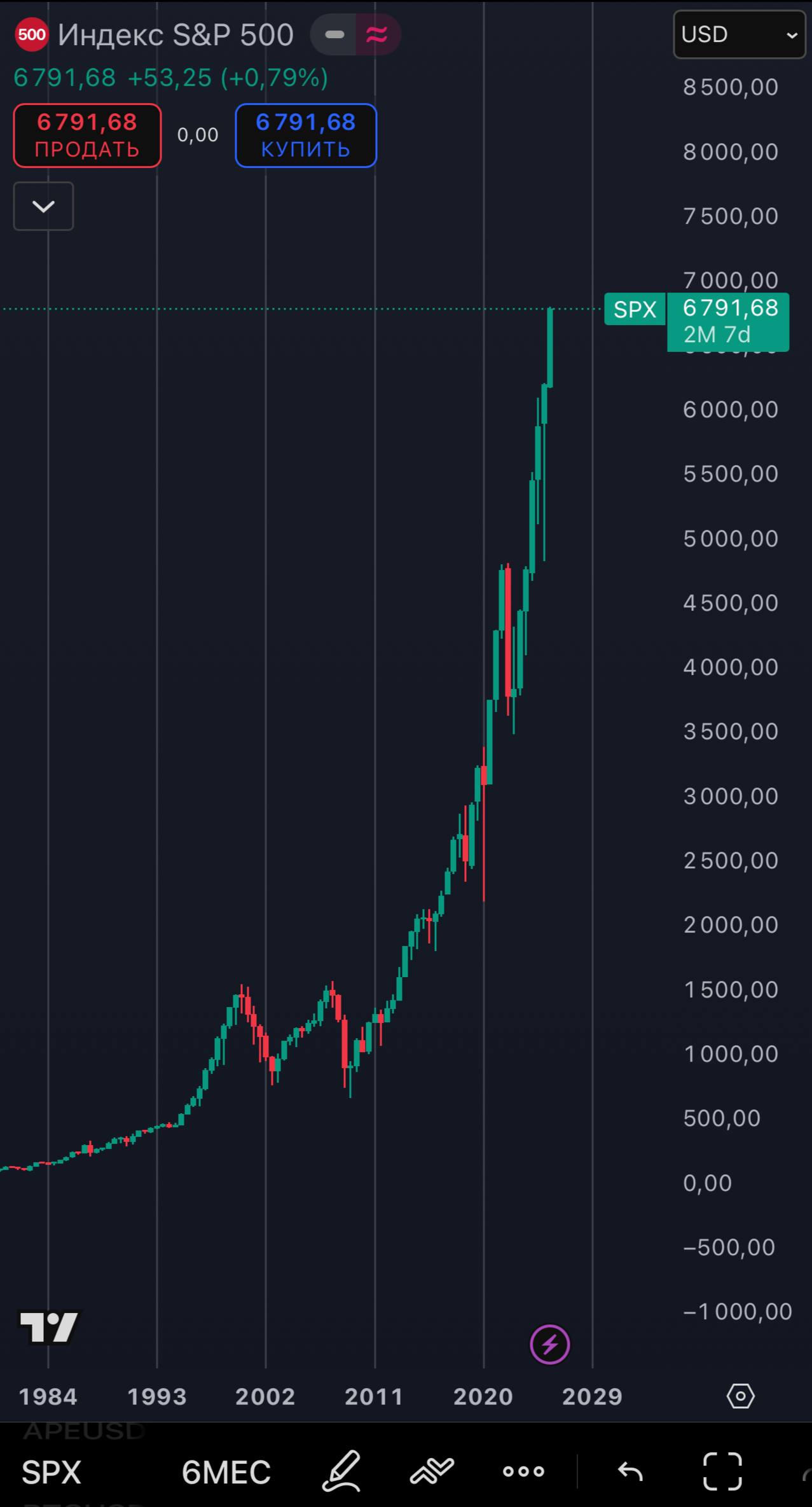The height and width of the screenshot is (1507, 812).
Task: Tap the pink wave indicator pill
Action: pyautogui.click(x=376, y=34)
